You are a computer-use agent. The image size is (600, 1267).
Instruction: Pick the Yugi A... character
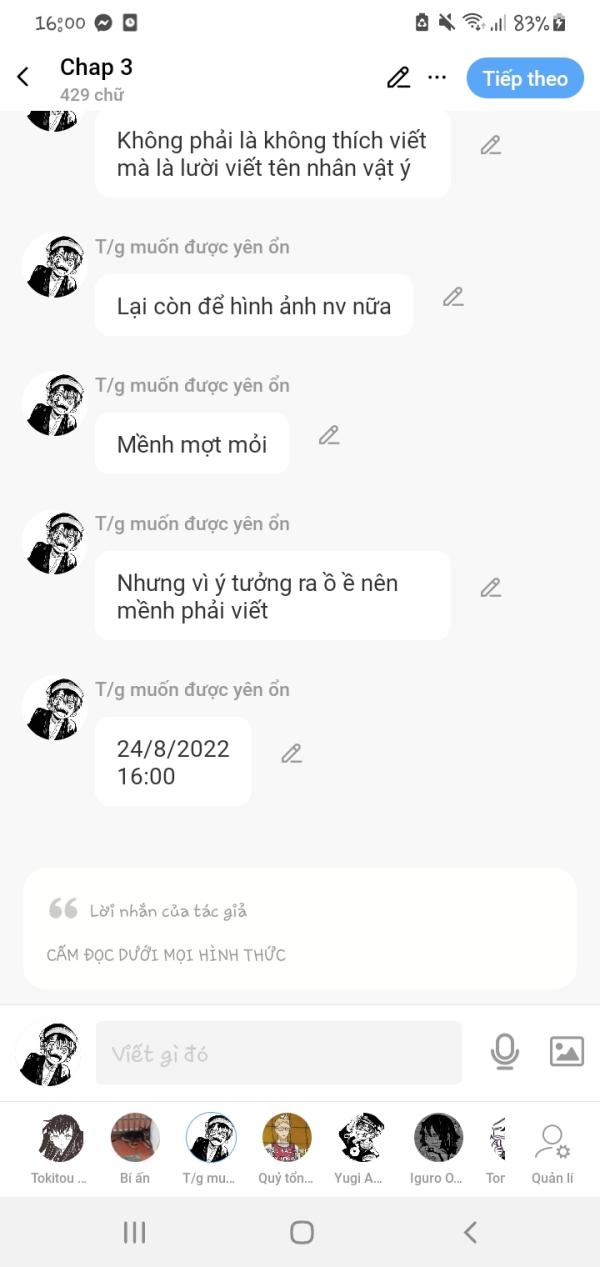[x=361, y=1149]
